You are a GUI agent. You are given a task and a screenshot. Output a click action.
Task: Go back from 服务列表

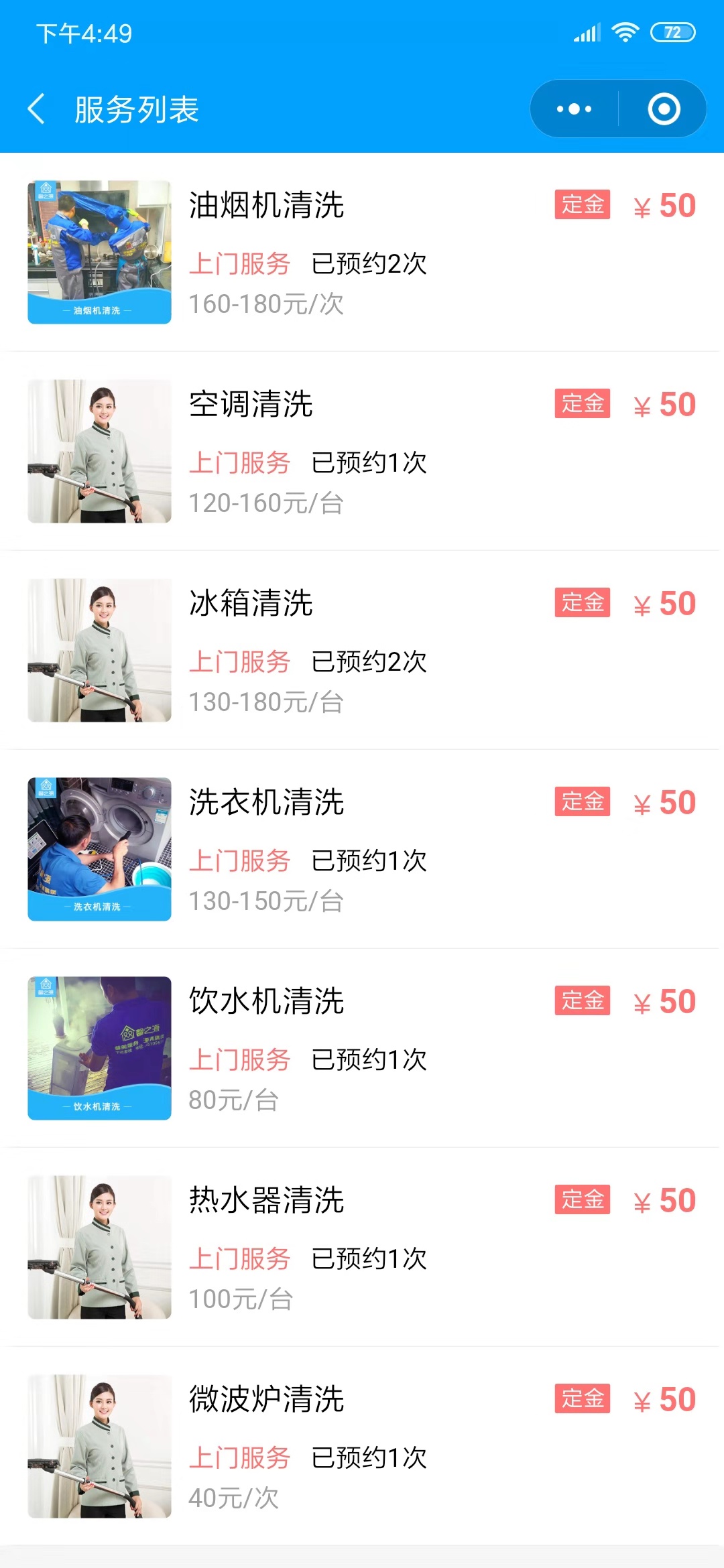pyautogui.click(x=37, y=109)
